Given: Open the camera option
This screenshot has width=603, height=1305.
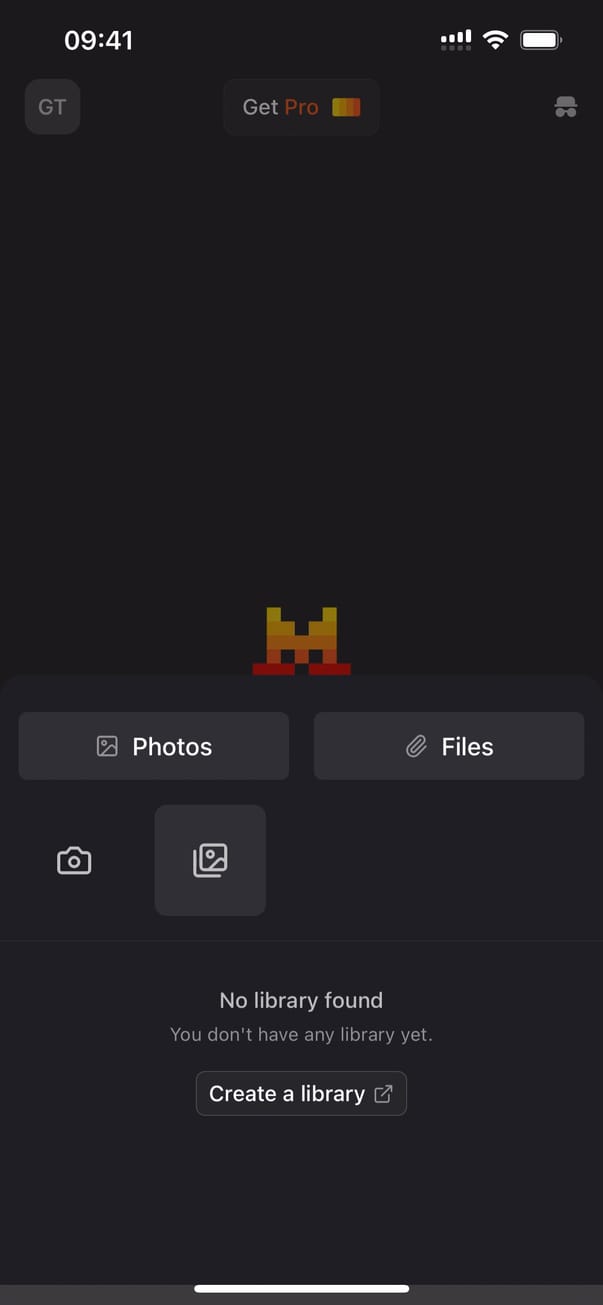Looking at the screenshot, I should pos(74,860).
